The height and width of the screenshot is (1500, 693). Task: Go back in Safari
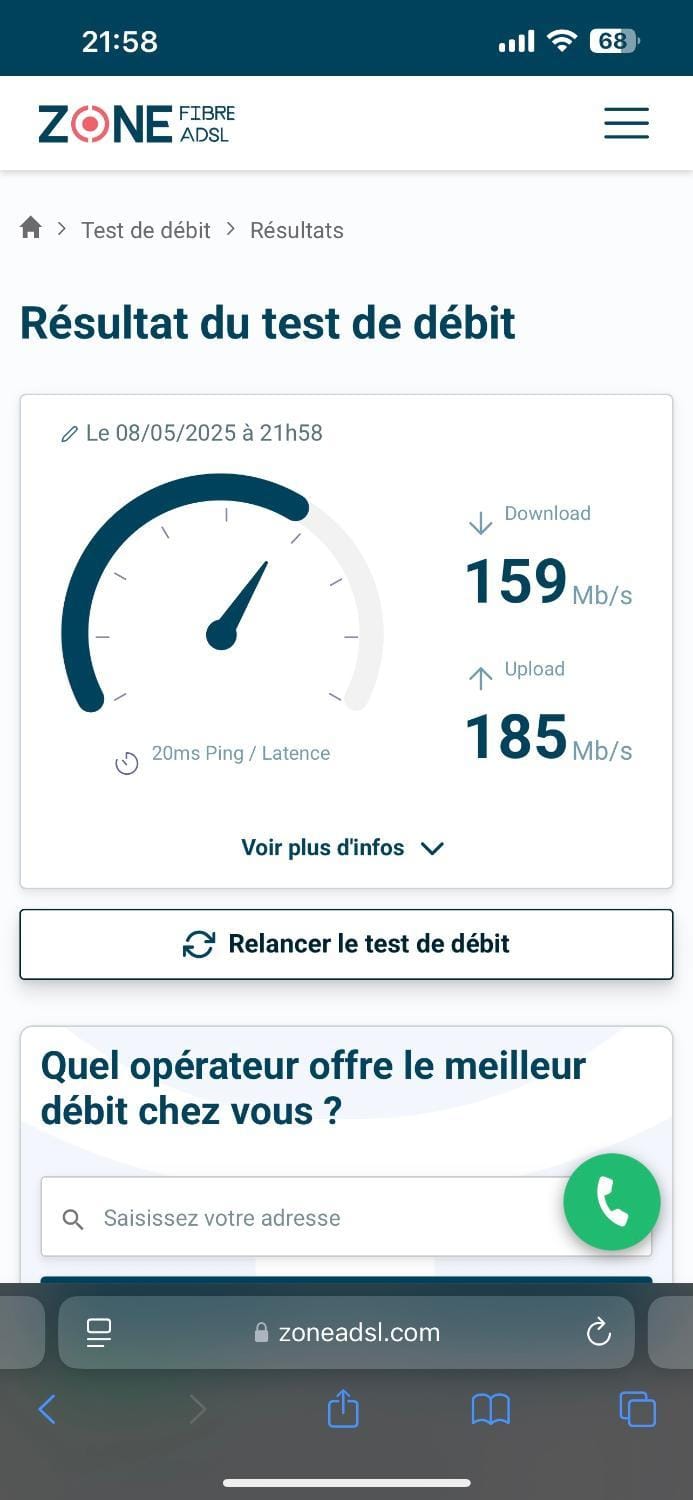(47, 1410)
